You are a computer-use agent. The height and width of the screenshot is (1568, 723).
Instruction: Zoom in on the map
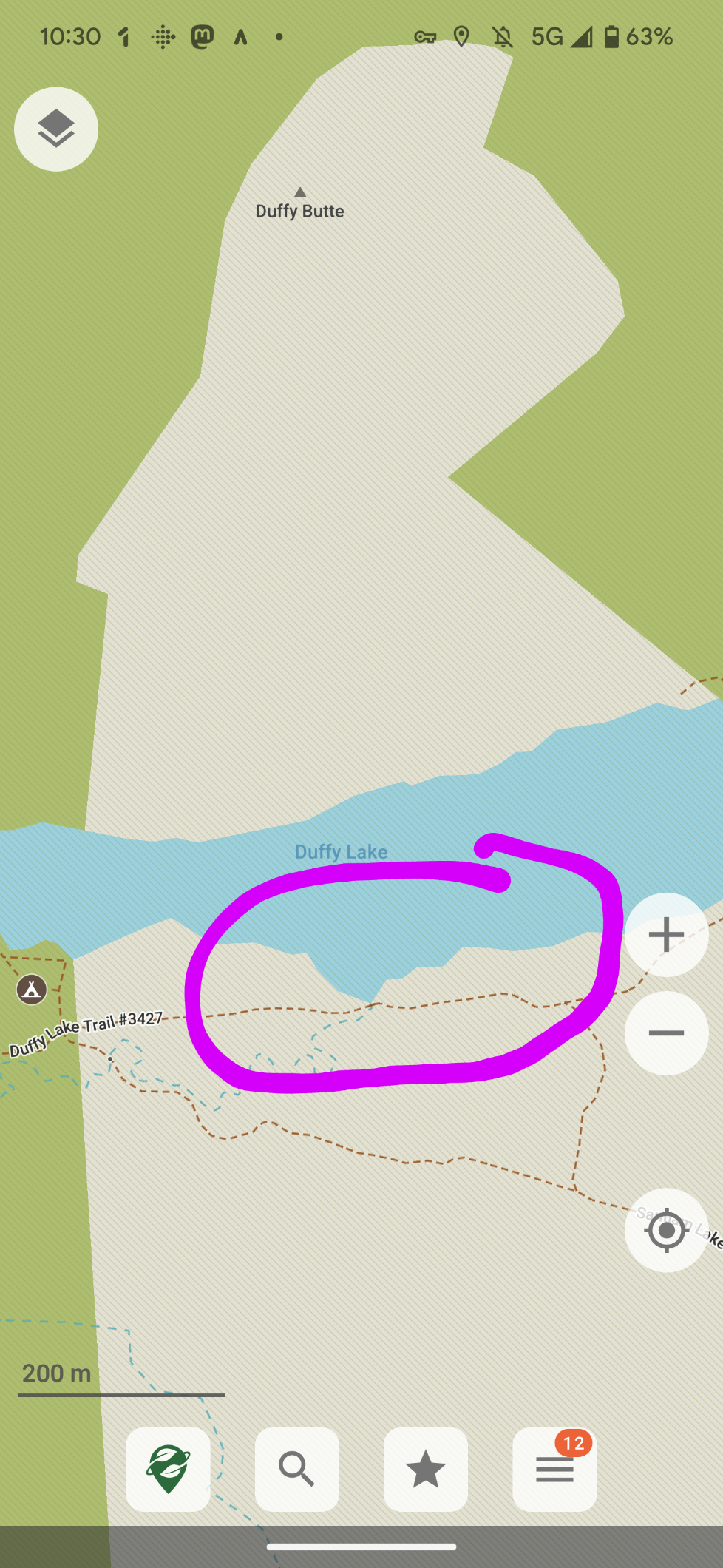(666, 934)
